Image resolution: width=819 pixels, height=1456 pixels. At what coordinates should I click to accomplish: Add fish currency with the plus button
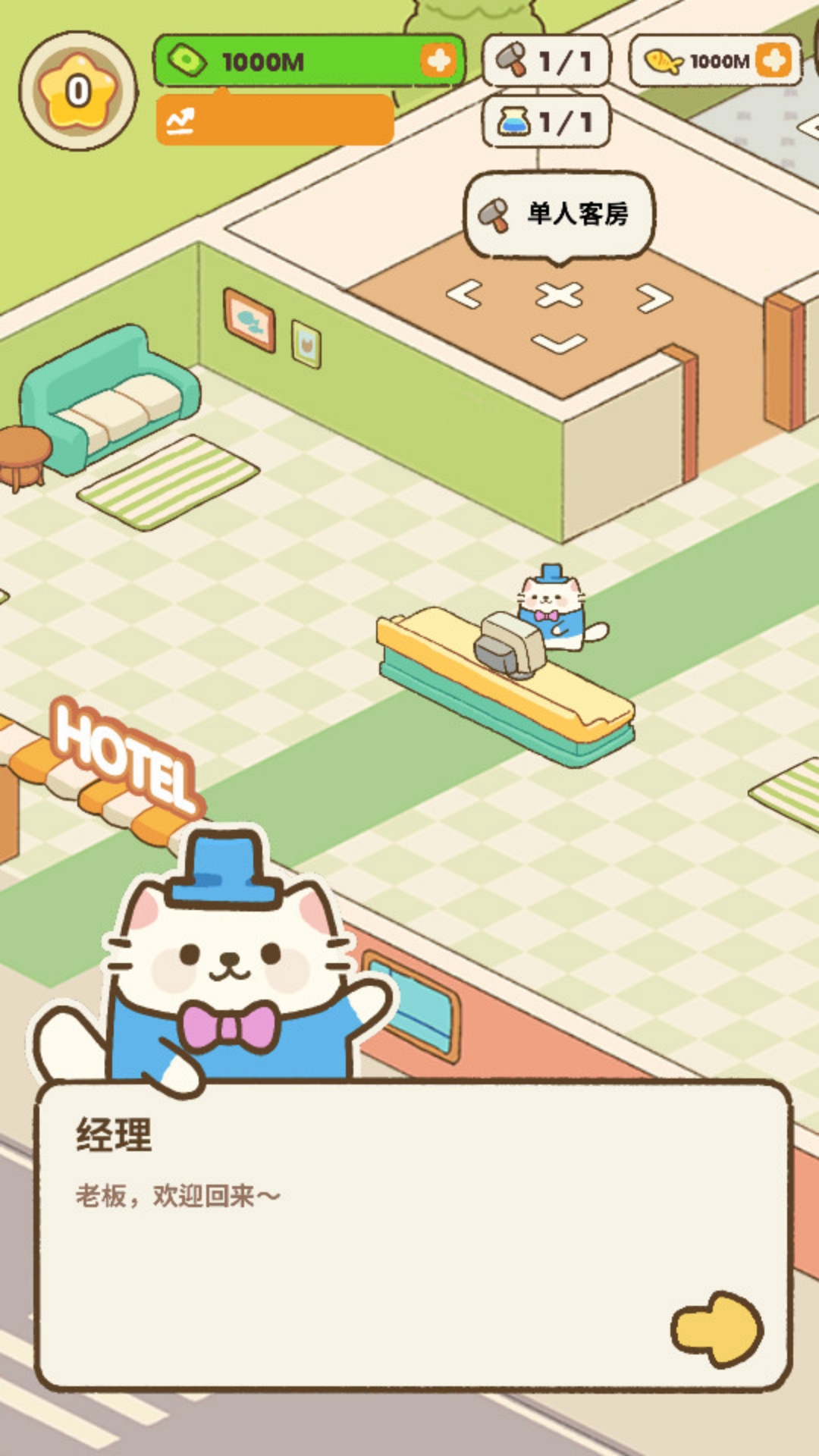[773, 60]
